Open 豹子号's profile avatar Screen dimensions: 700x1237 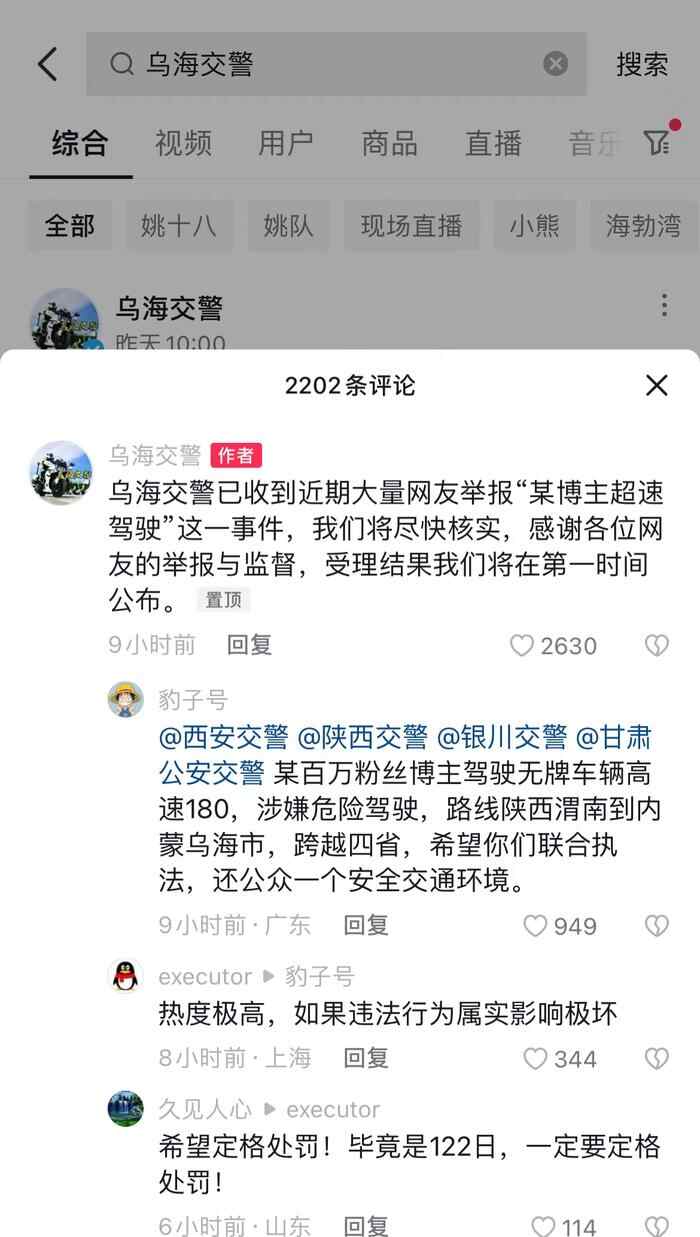126,700
